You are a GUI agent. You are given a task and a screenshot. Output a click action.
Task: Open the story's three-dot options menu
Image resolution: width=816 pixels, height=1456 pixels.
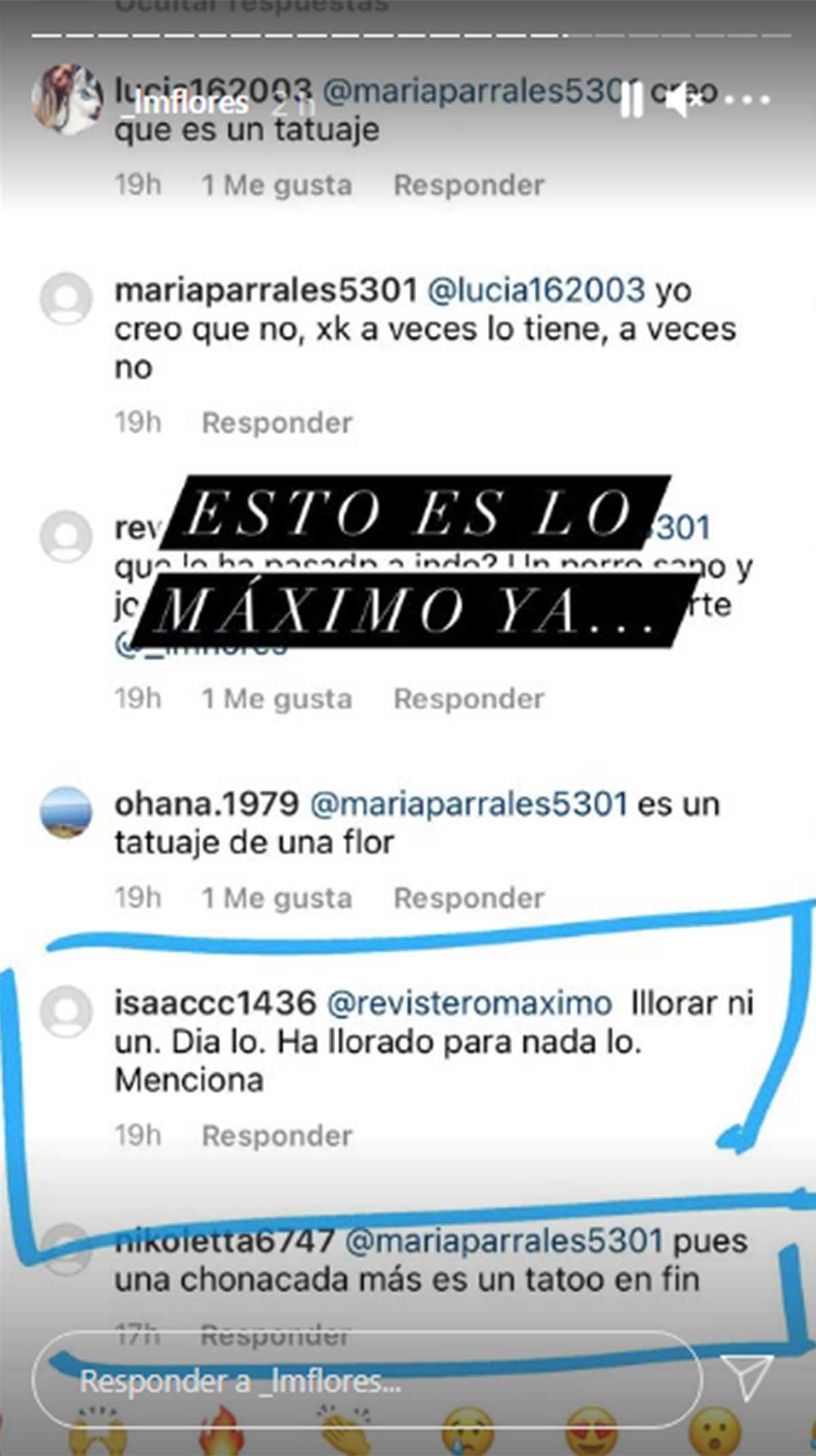click(x=747, y=100)
